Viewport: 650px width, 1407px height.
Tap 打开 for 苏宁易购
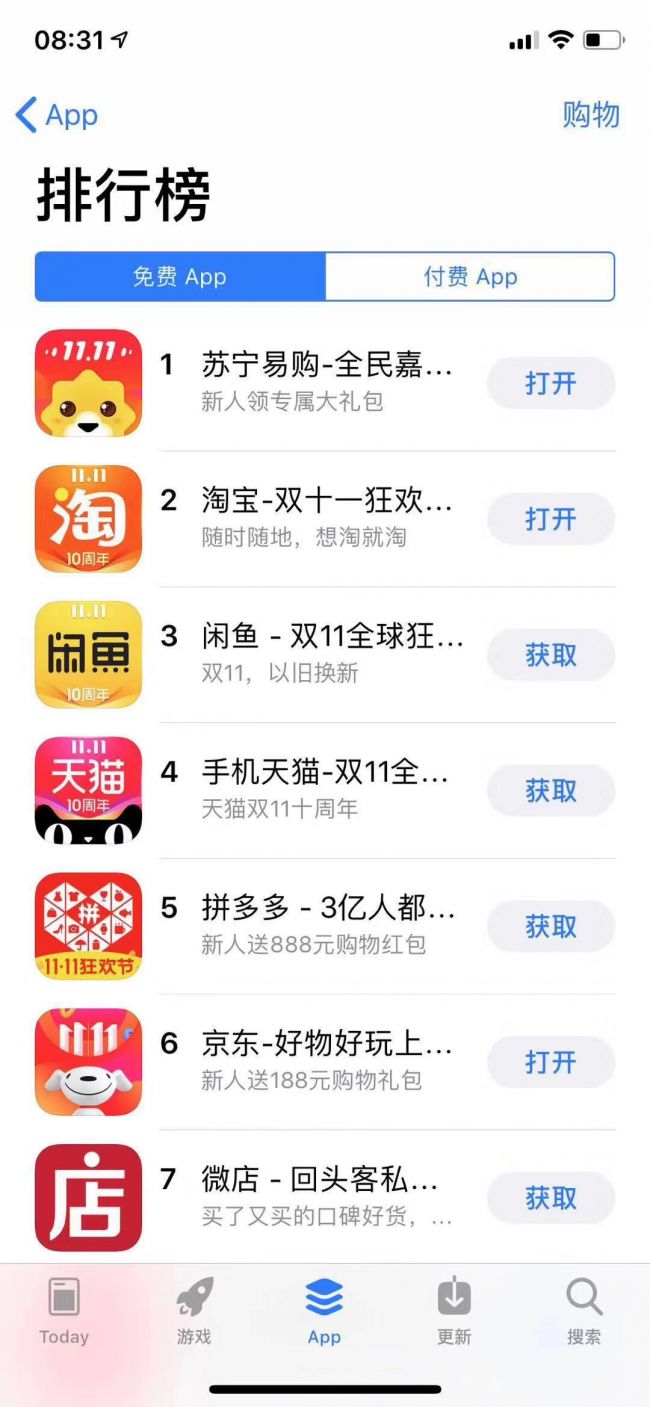pyautogui.click(x=551, y=383)
